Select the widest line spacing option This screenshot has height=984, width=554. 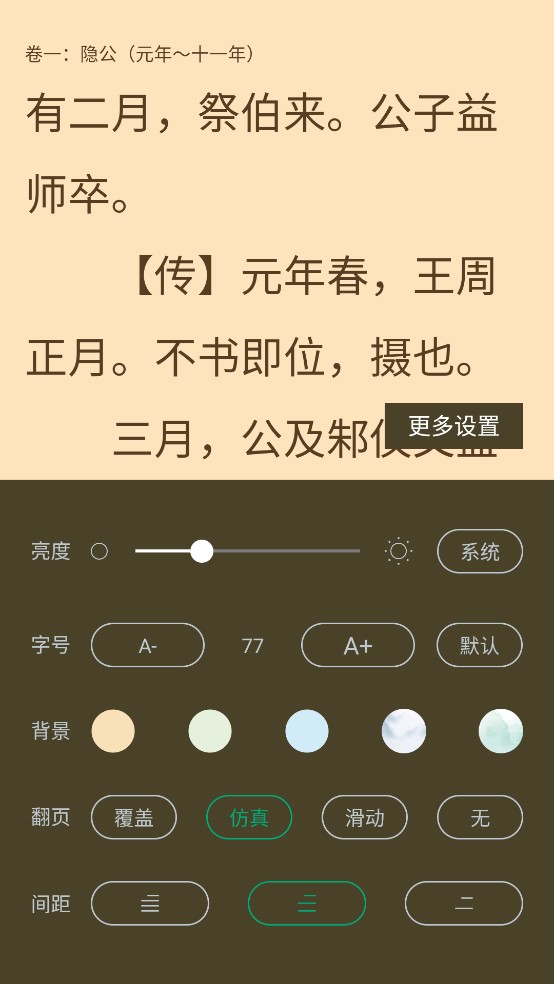pyautogui.click(x=464, y=904)
